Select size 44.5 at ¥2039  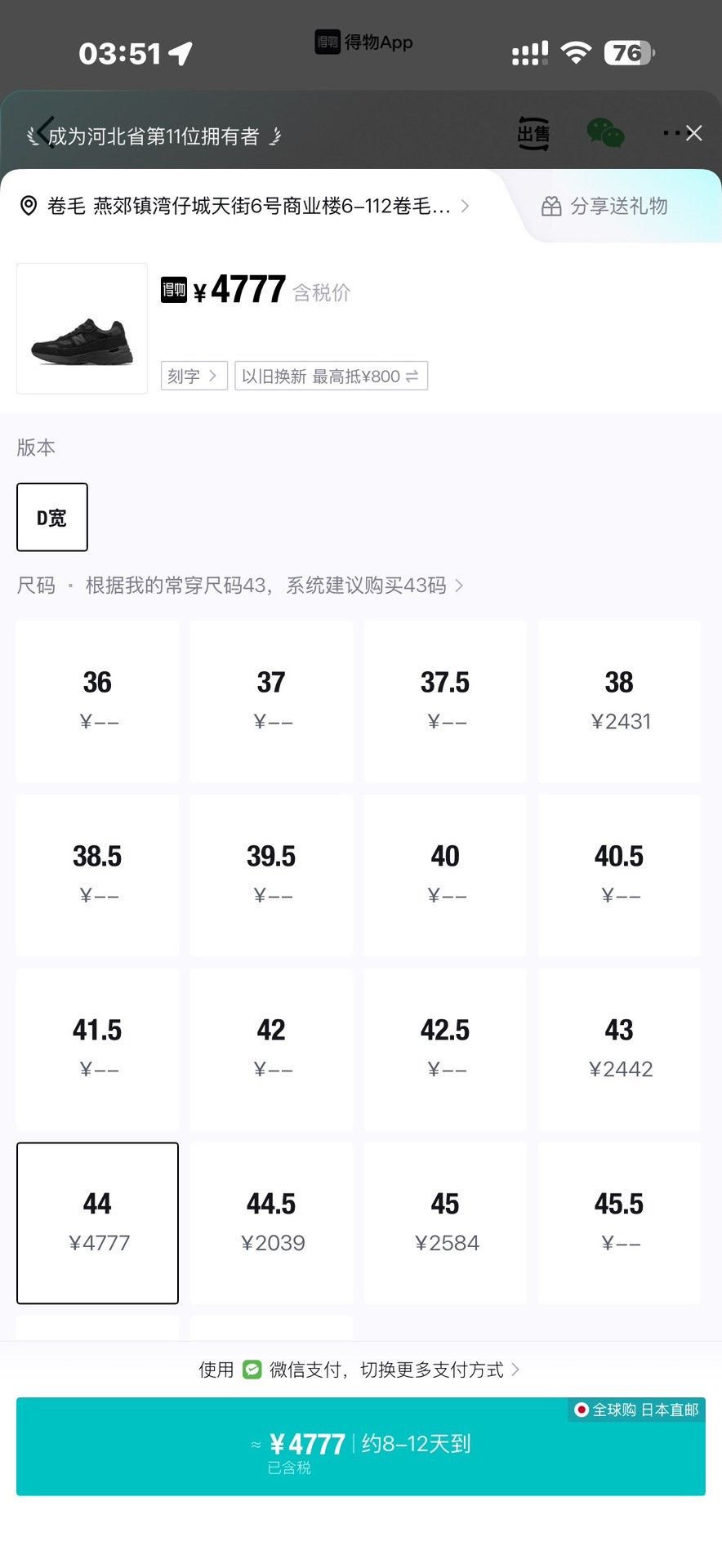tap(271, 1223)
